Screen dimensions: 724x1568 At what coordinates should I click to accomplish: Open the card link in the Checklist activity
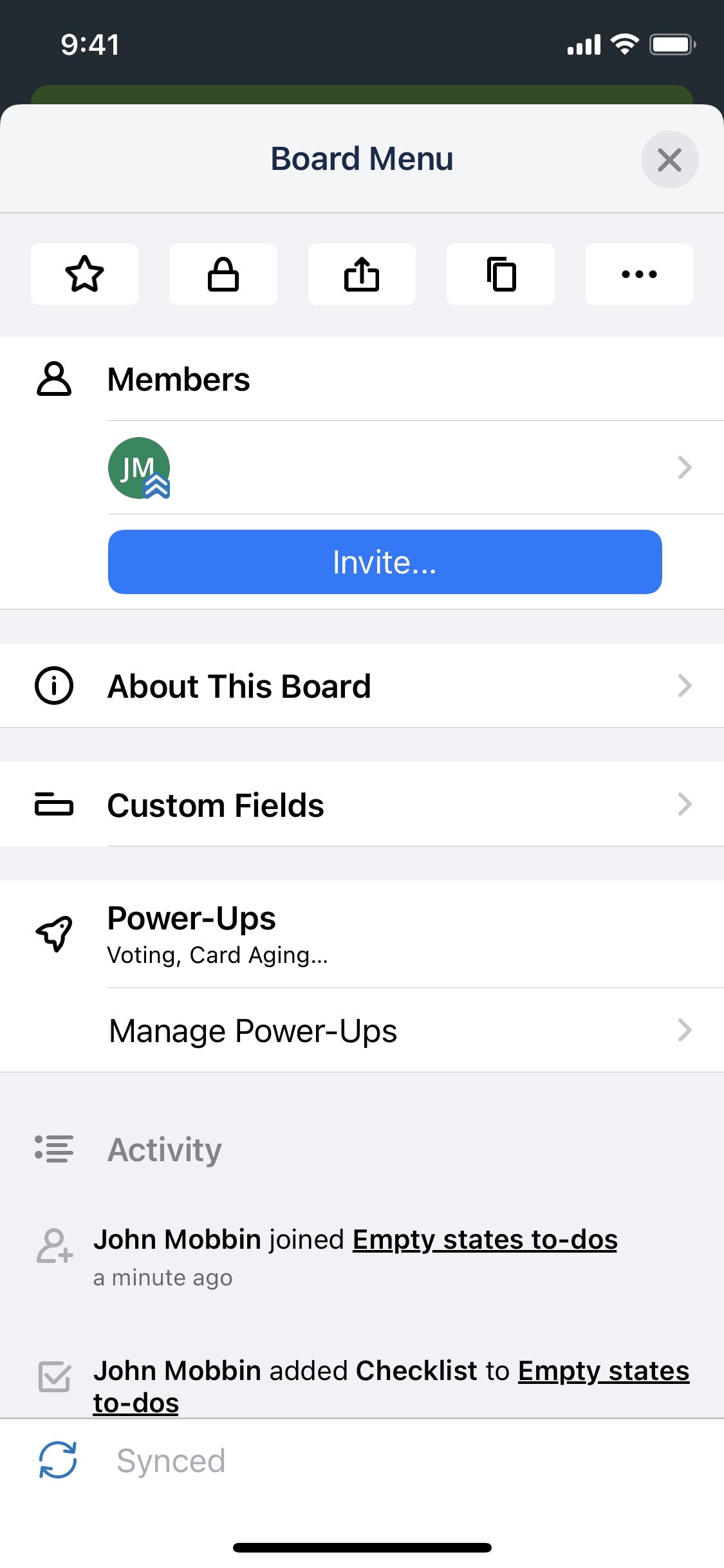coord(603,1371)
